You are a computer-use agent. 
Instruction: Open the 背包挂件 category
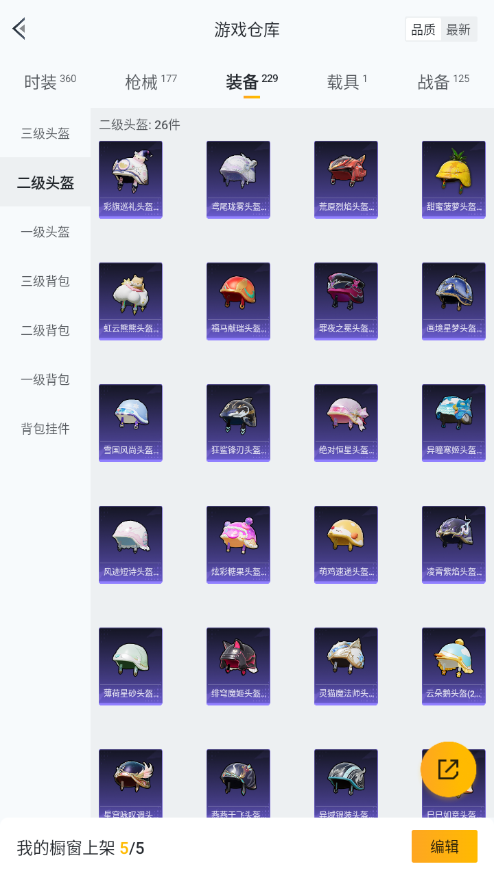tap(45, 428)
